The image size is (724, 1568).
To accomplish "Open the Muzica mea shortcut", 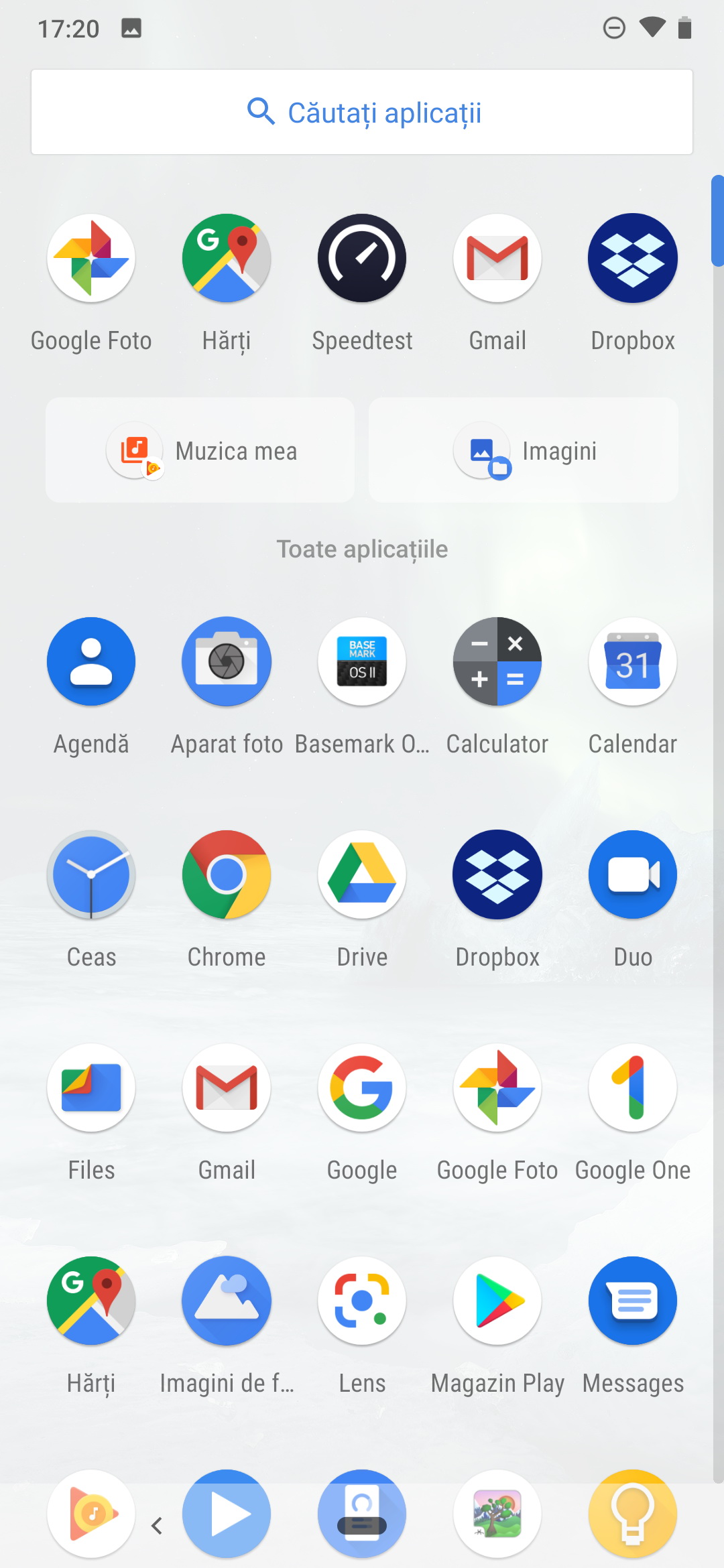I will 200,450.
